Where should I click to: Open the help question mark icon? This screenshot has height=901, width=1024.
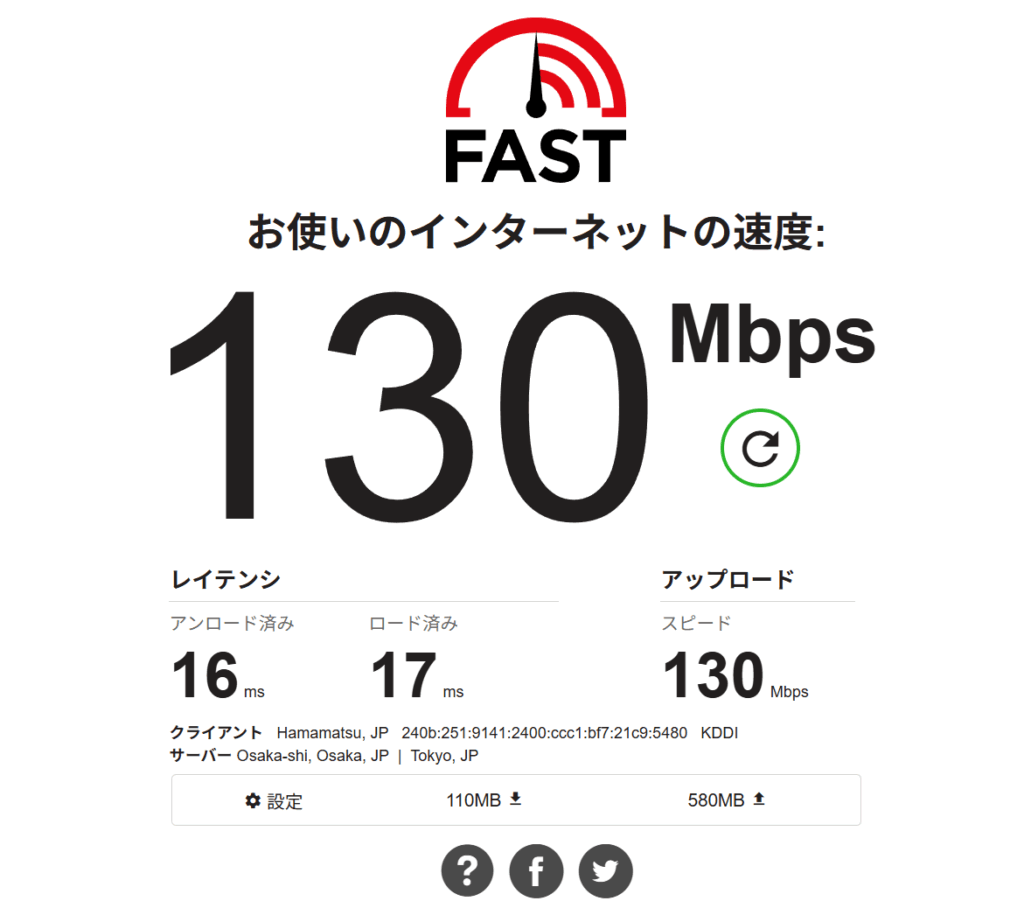click(467, 872)
